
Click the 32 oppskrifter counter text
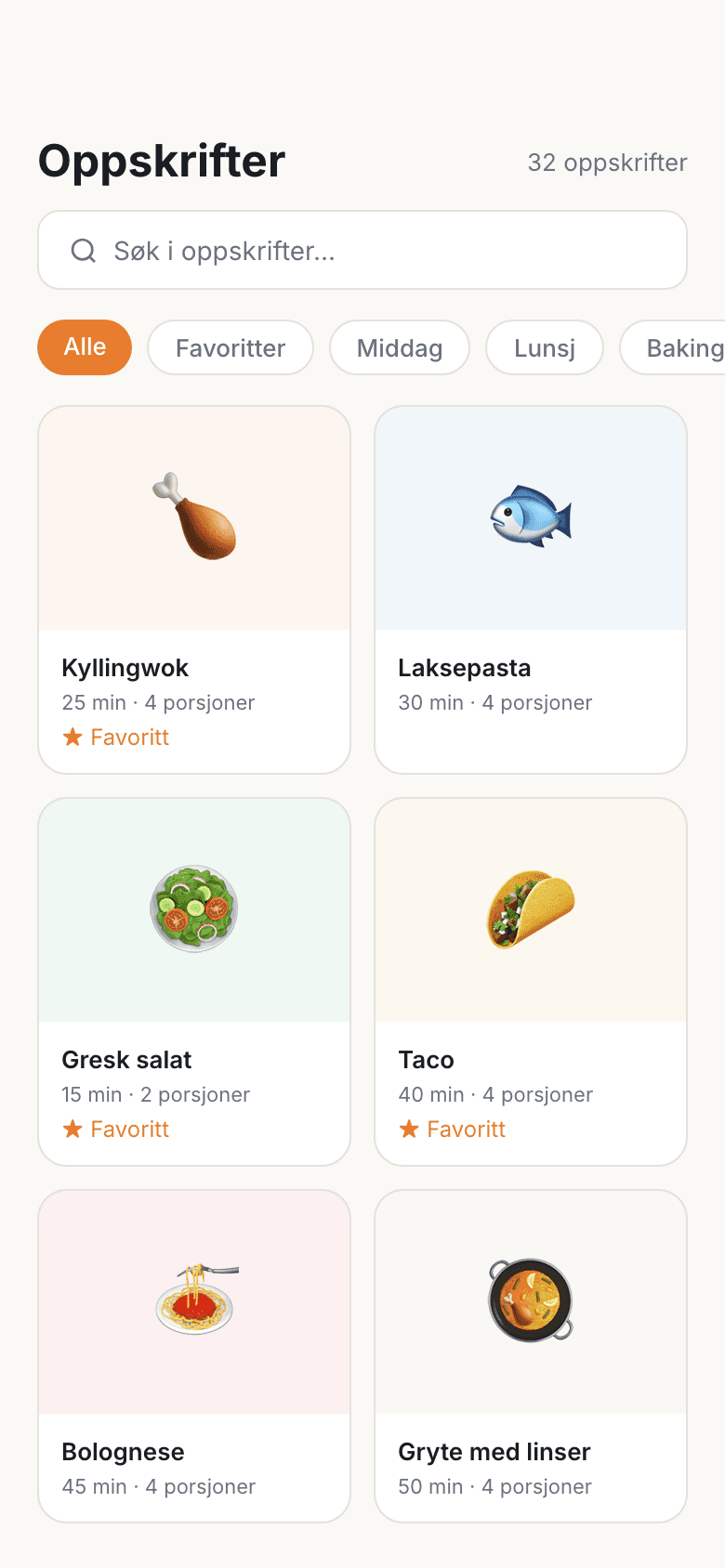(608, 163)
